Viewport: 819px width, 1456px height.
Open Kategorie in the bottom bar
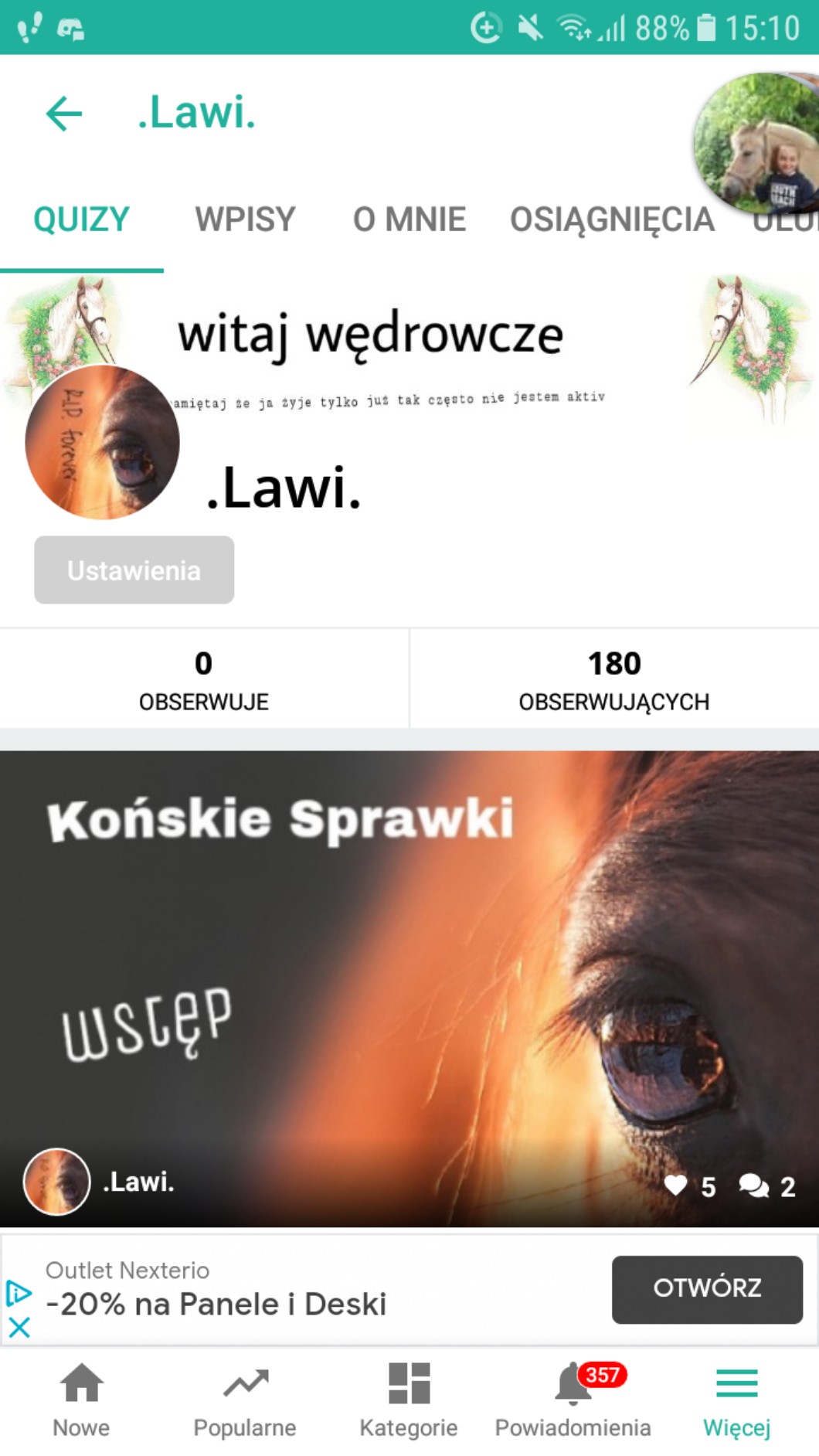(x=409, y=1399)
